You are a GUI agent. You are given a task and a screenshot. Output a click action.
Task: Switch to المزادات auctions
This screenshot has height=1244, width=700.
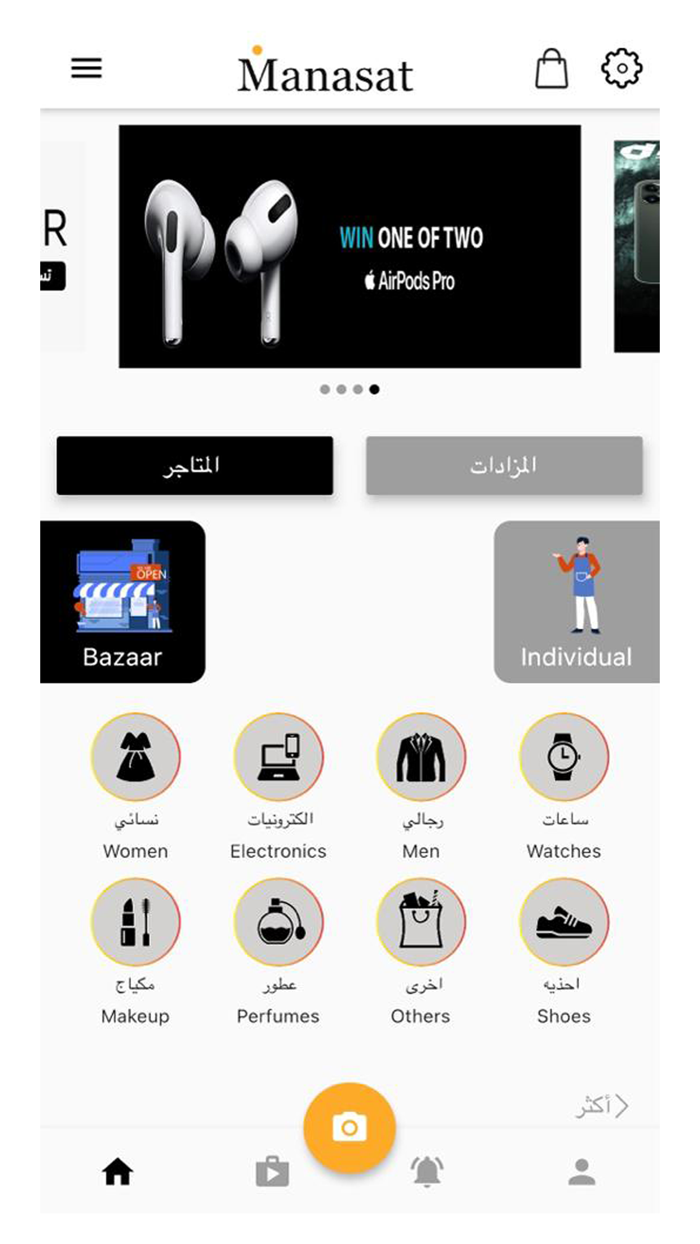pyautogui.click(x=504, y=465)
